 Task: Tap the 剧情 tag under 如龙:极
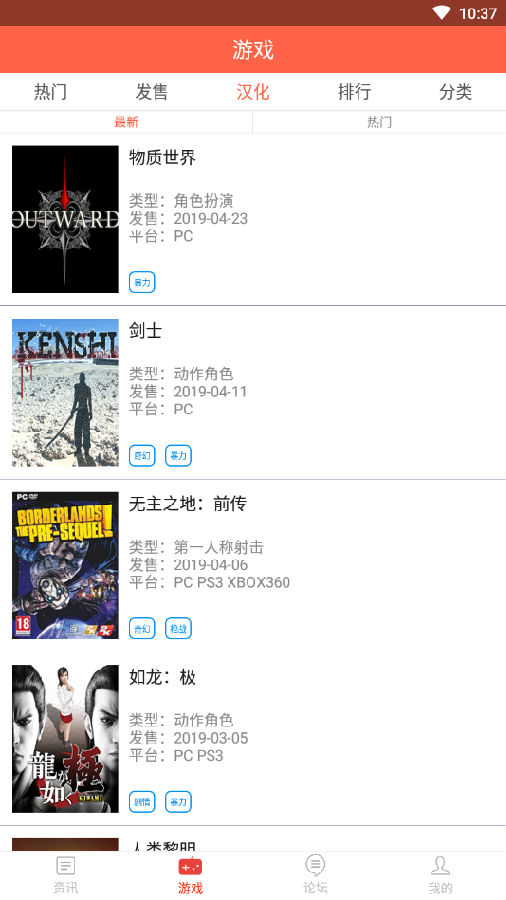coord(142,802)
